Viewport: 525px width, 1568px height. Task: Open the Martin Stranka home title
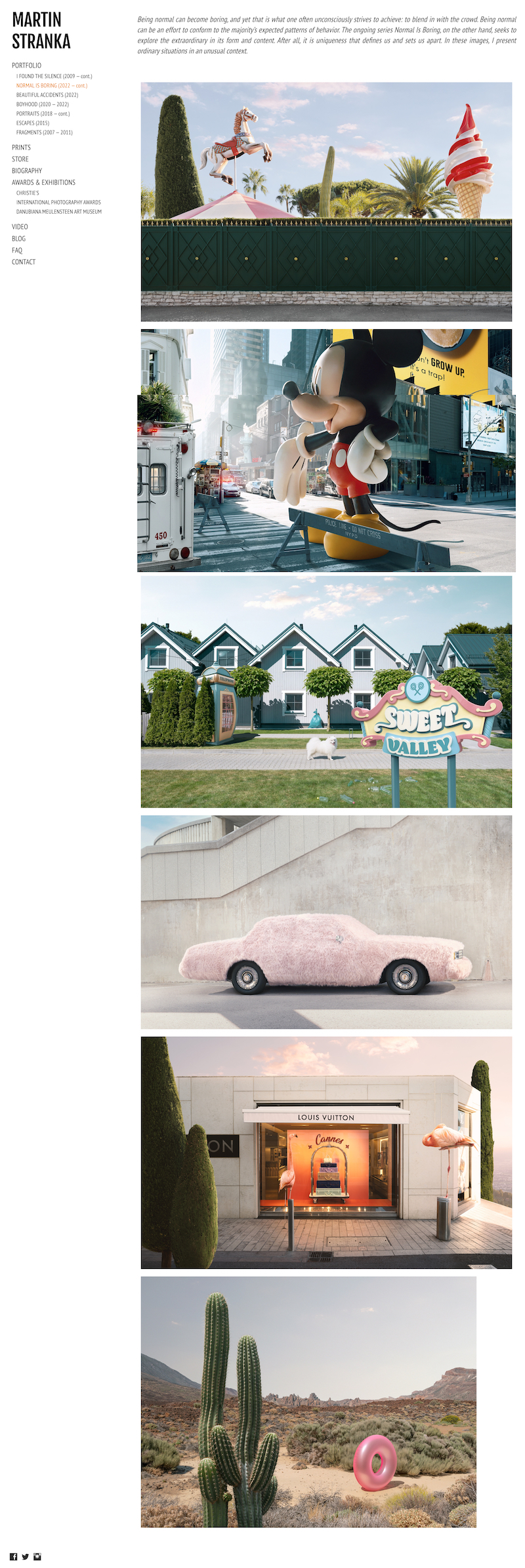[41, 31]
